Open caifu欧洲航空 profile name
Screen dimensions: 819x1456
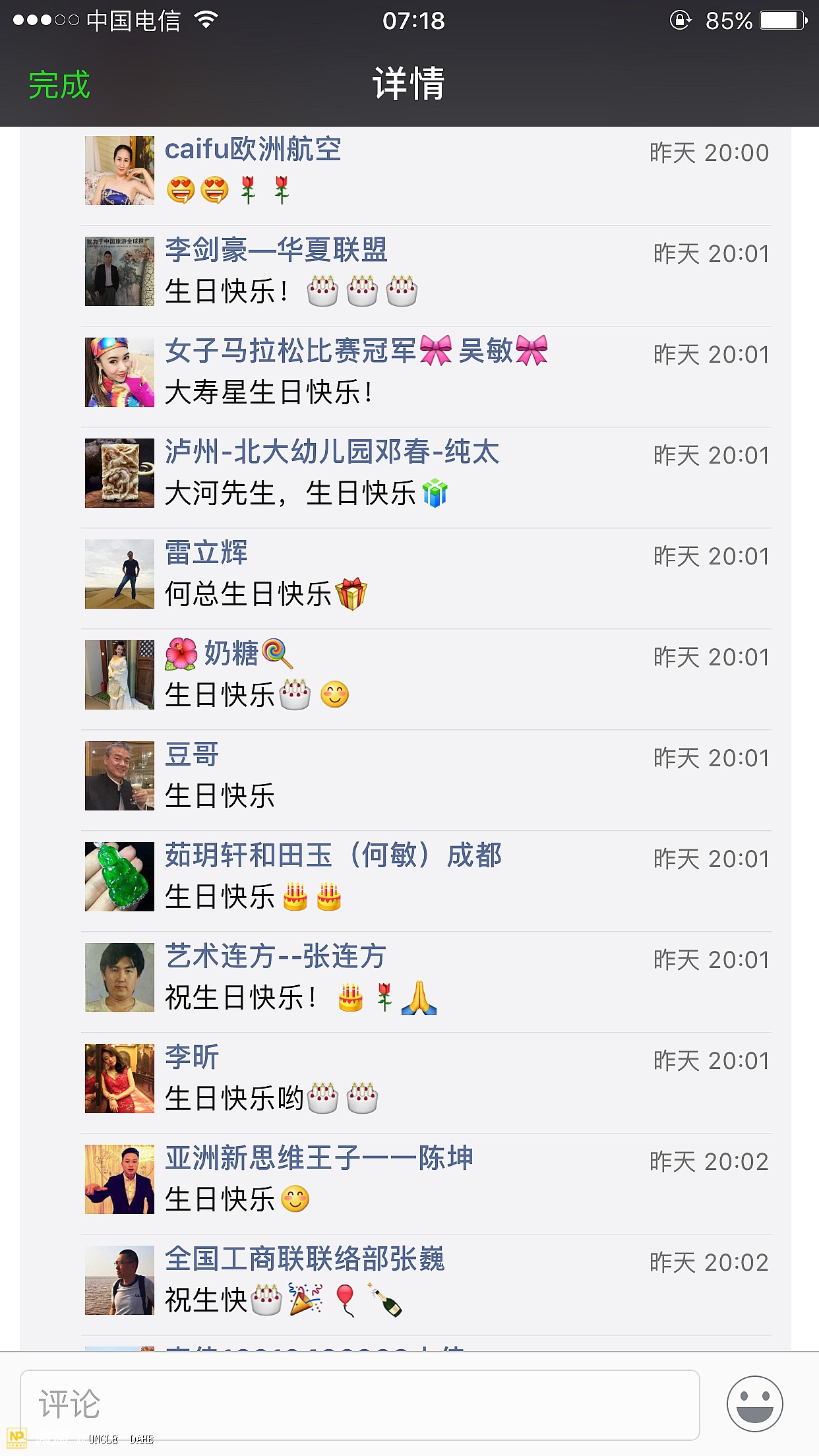pos(253,150)
